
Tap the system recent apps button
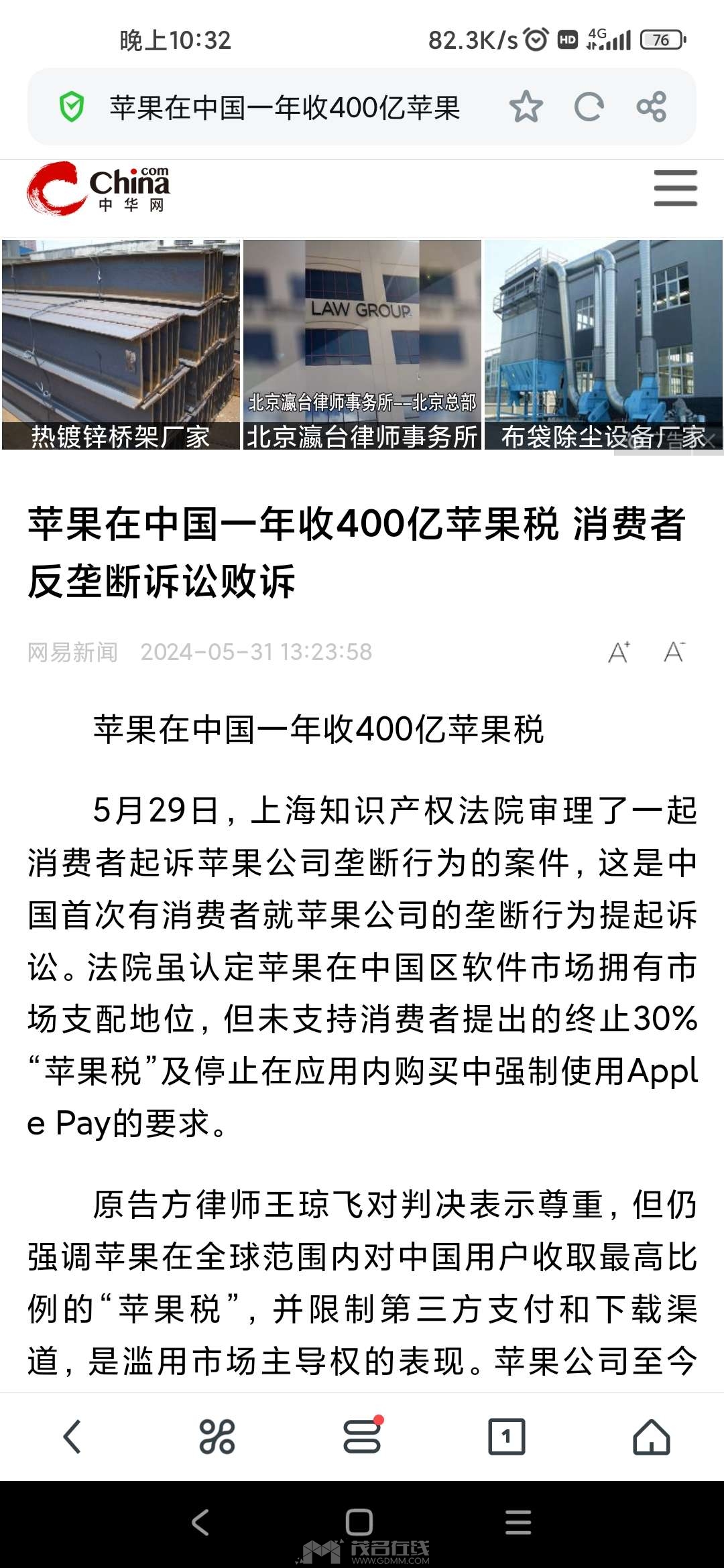518,1522
